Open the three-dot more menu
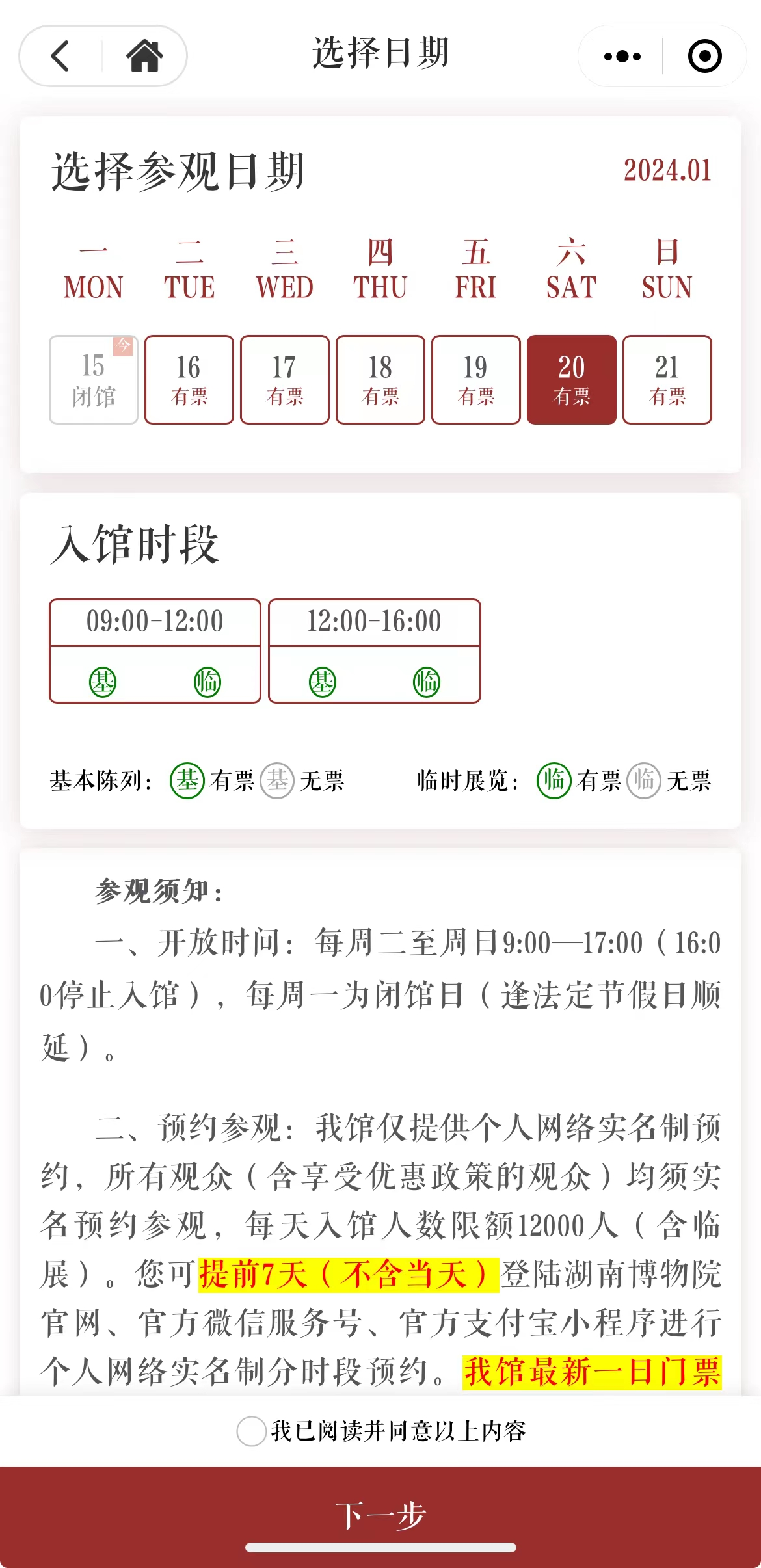 [x=622, y=57]
